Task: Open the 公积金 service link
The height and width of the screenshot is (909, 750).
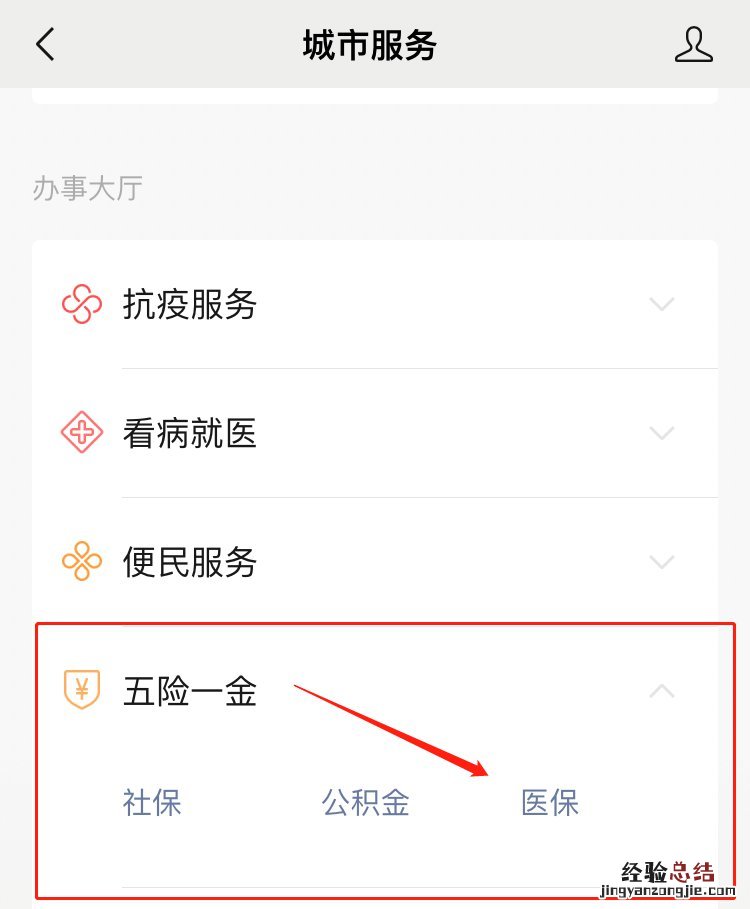Action: point(366,802)
